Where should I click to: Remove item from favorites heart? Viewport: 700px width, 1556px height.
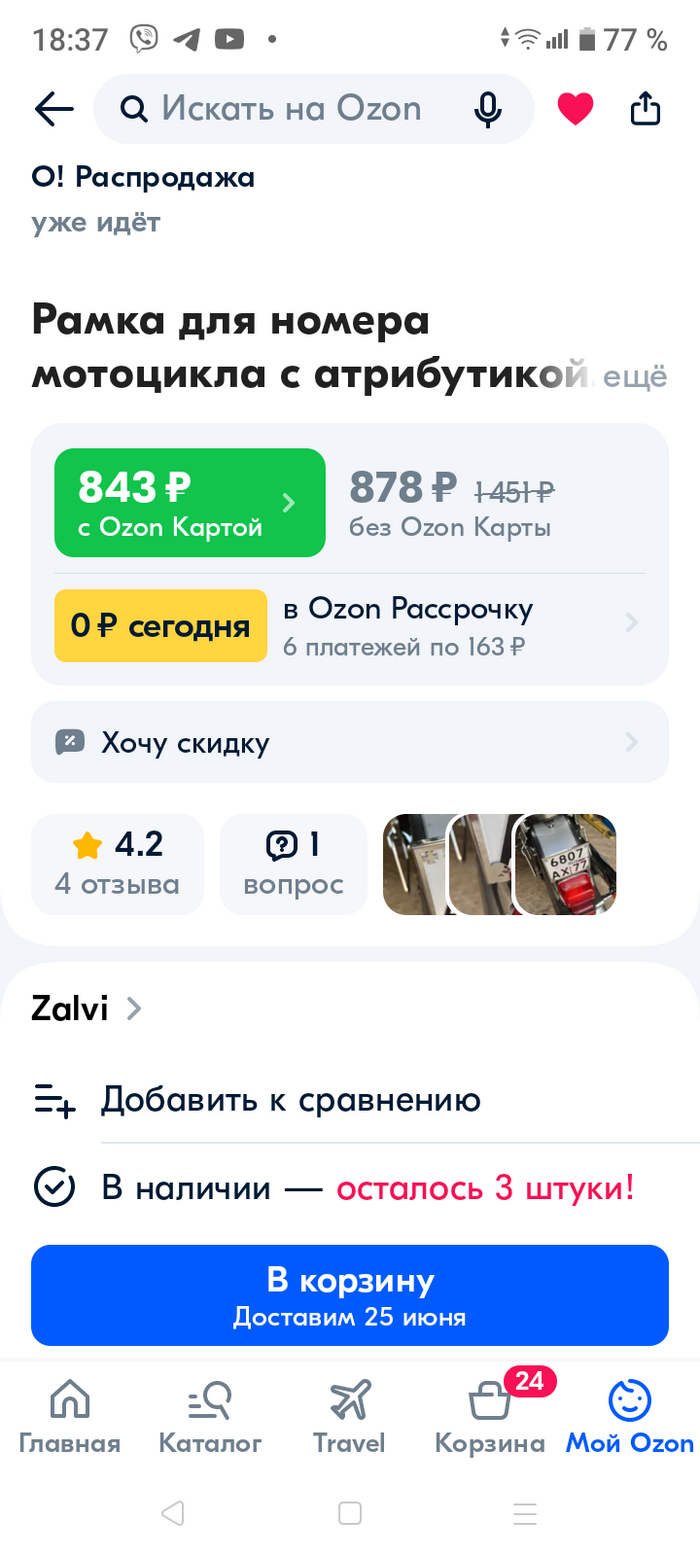tap(575, 109)
